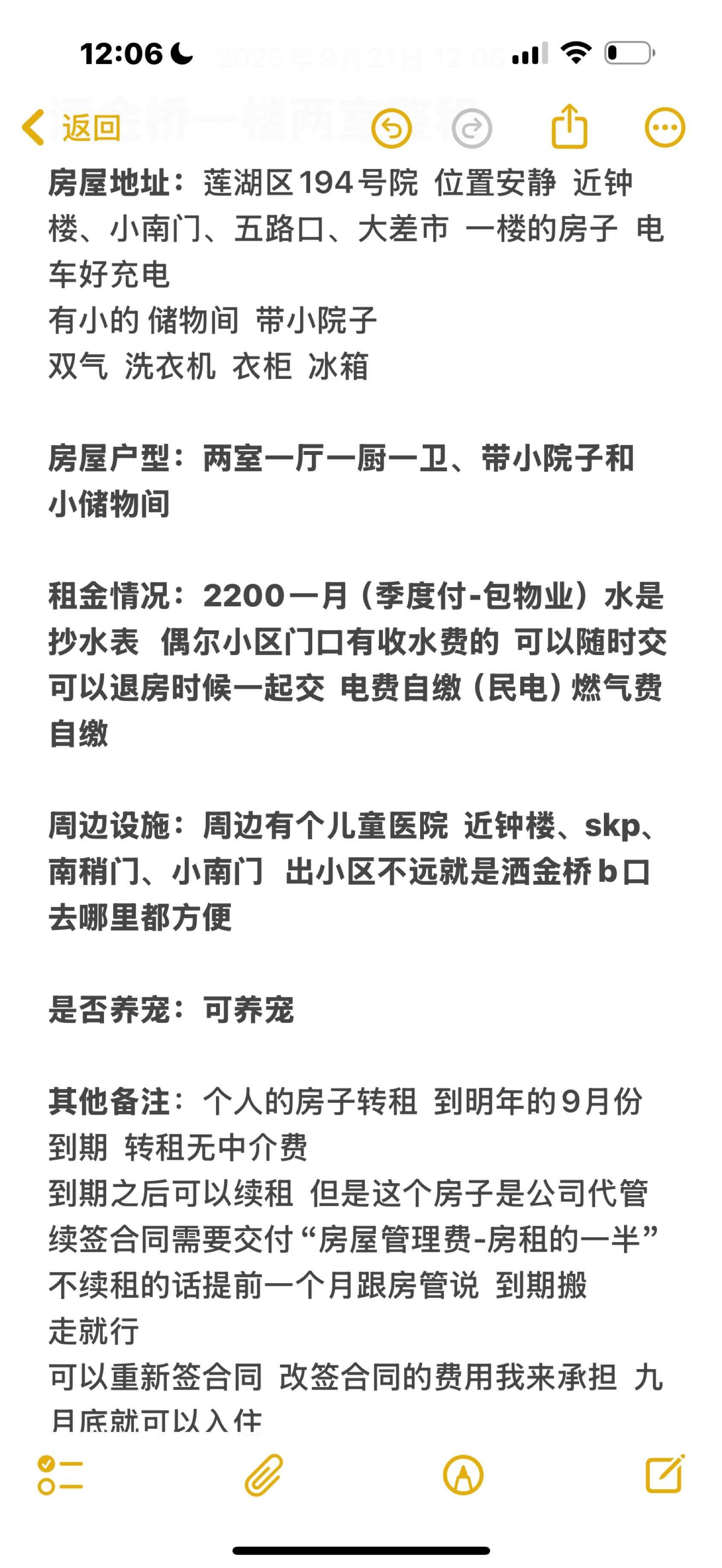Go back via the 返回 button

tap(72, 128)
